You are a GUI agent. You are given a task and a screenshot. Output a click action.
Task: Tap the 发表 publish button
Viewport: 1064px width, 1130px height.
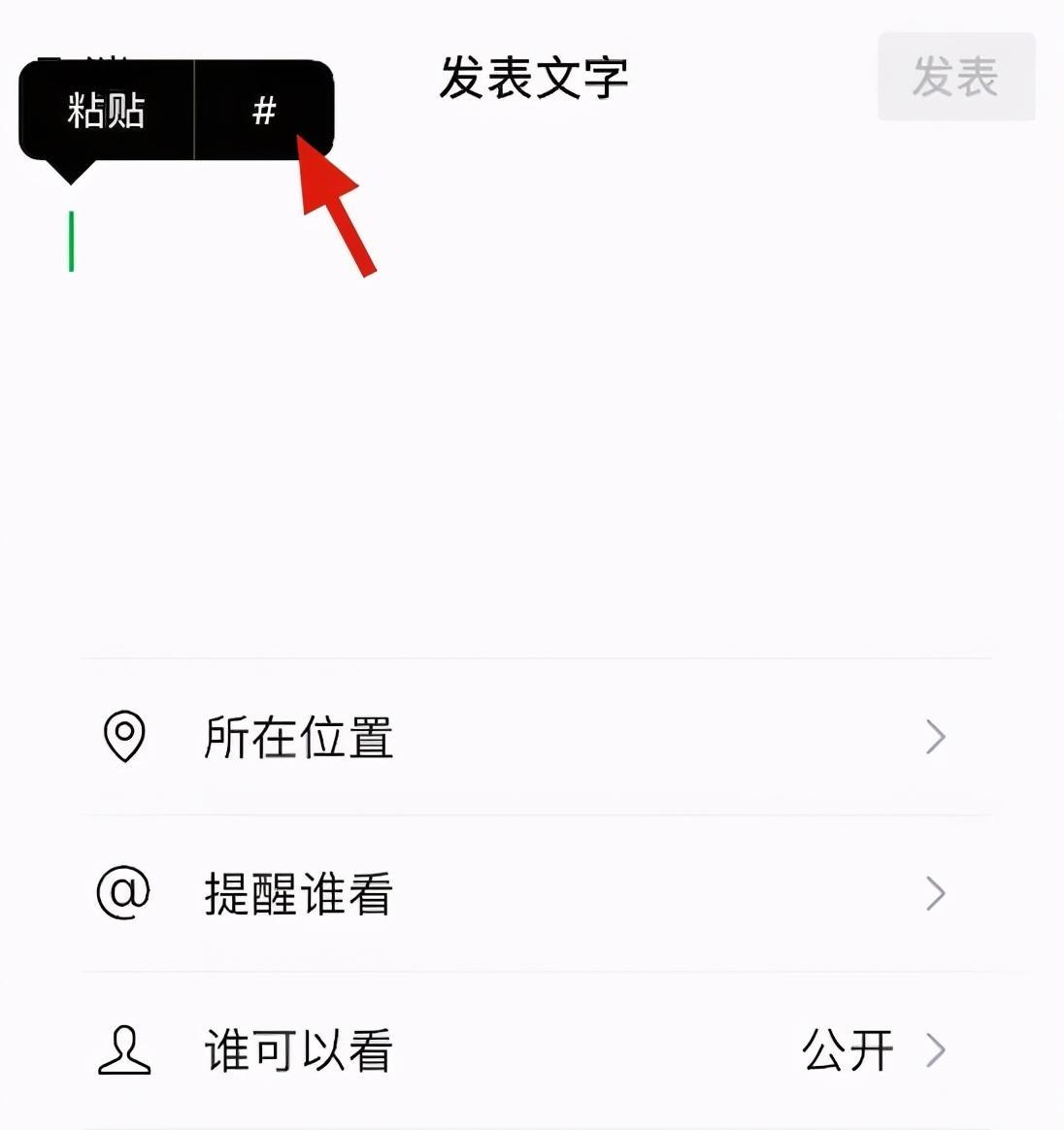[x=955, y=77]
